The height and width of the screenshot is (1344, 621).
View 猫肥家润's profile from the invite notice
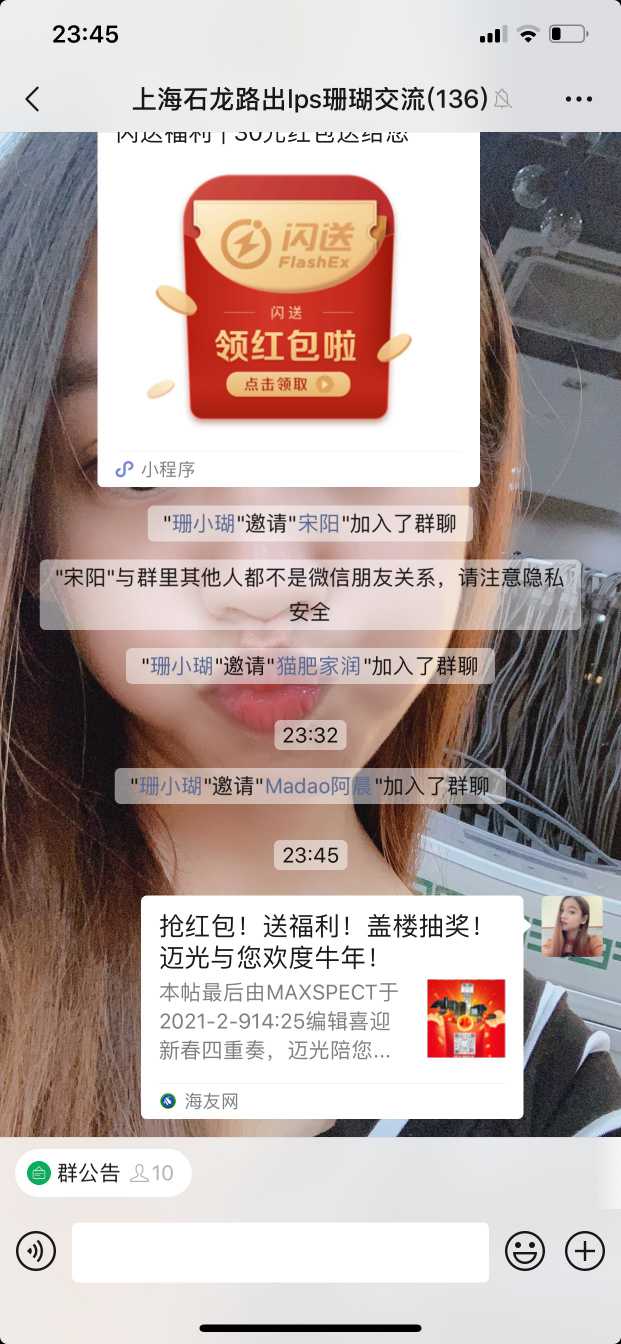pyautogui.click(x=318, y=666)
